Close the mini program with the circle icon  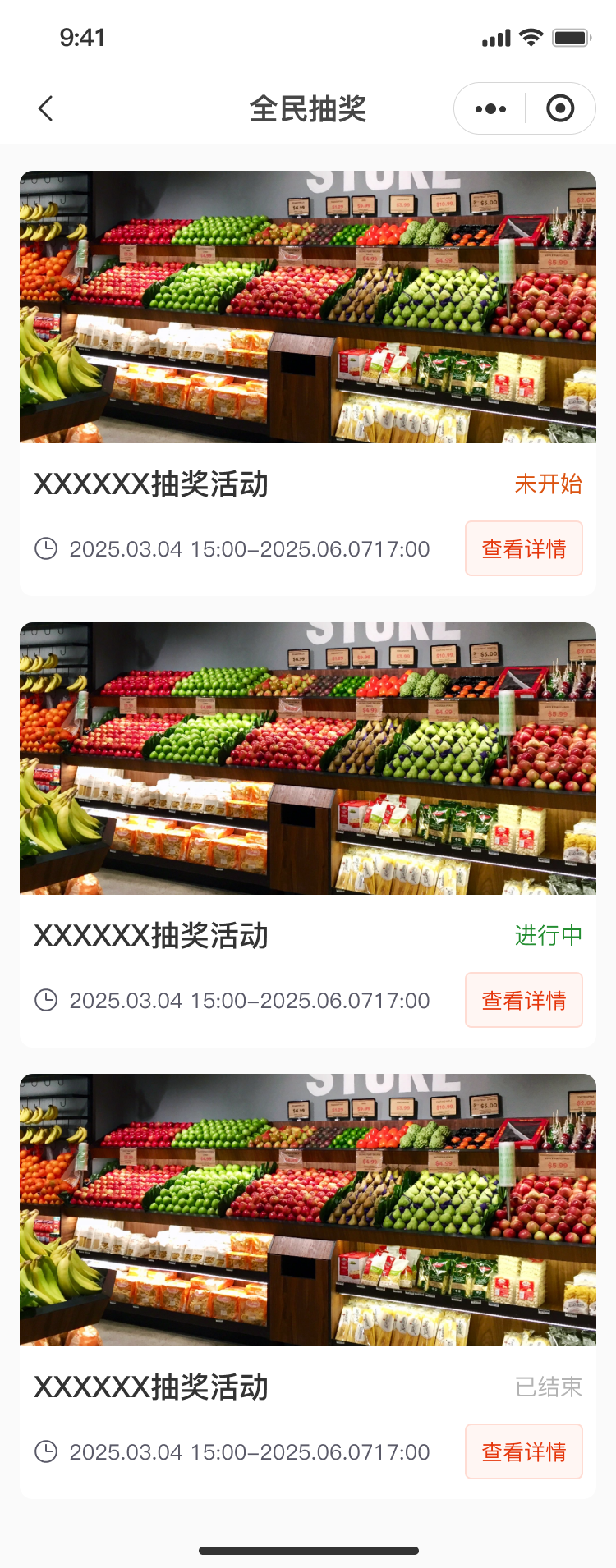pos(560,108)
